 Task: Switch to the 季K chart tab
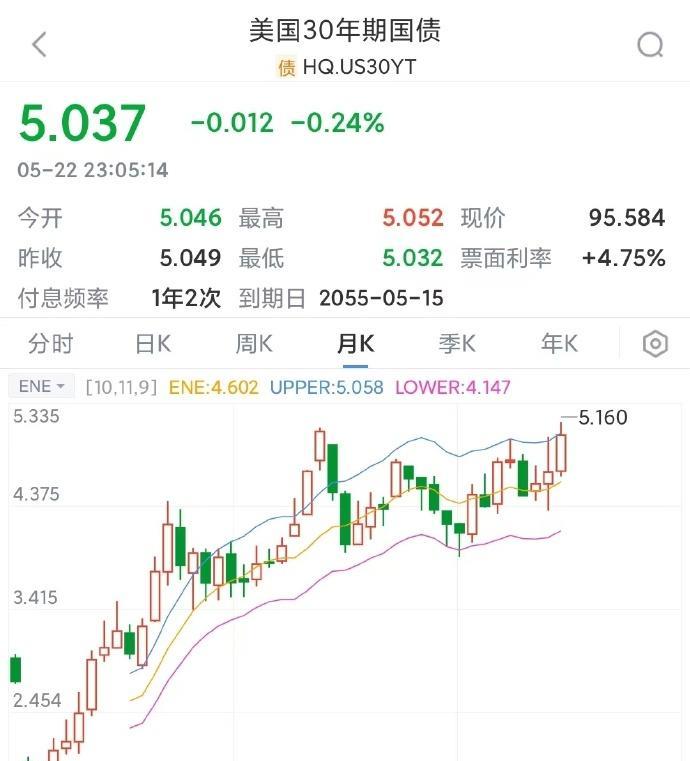457,344
